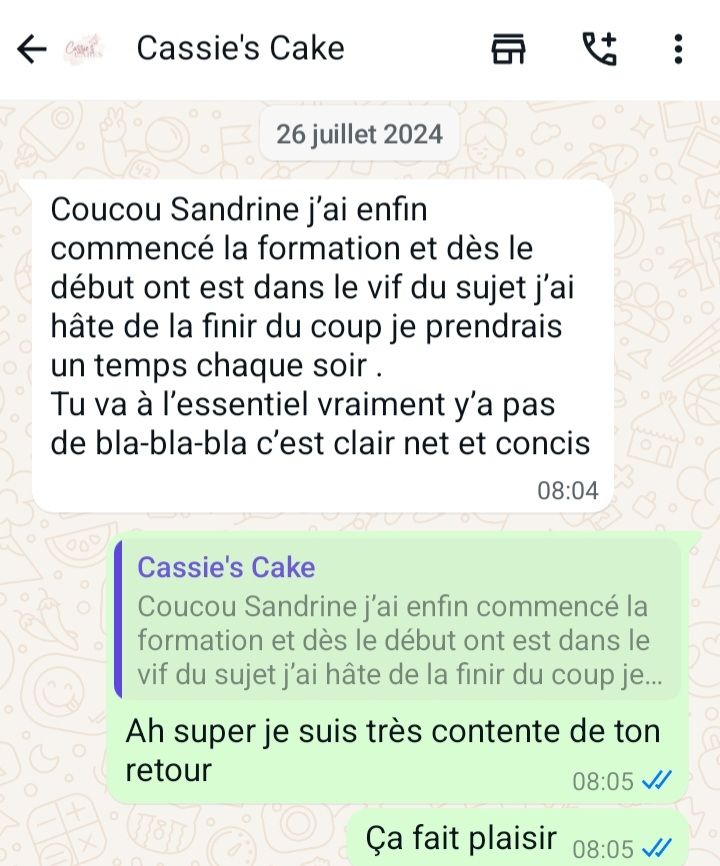Open Cassie's Cake contact info

point(240,48)
